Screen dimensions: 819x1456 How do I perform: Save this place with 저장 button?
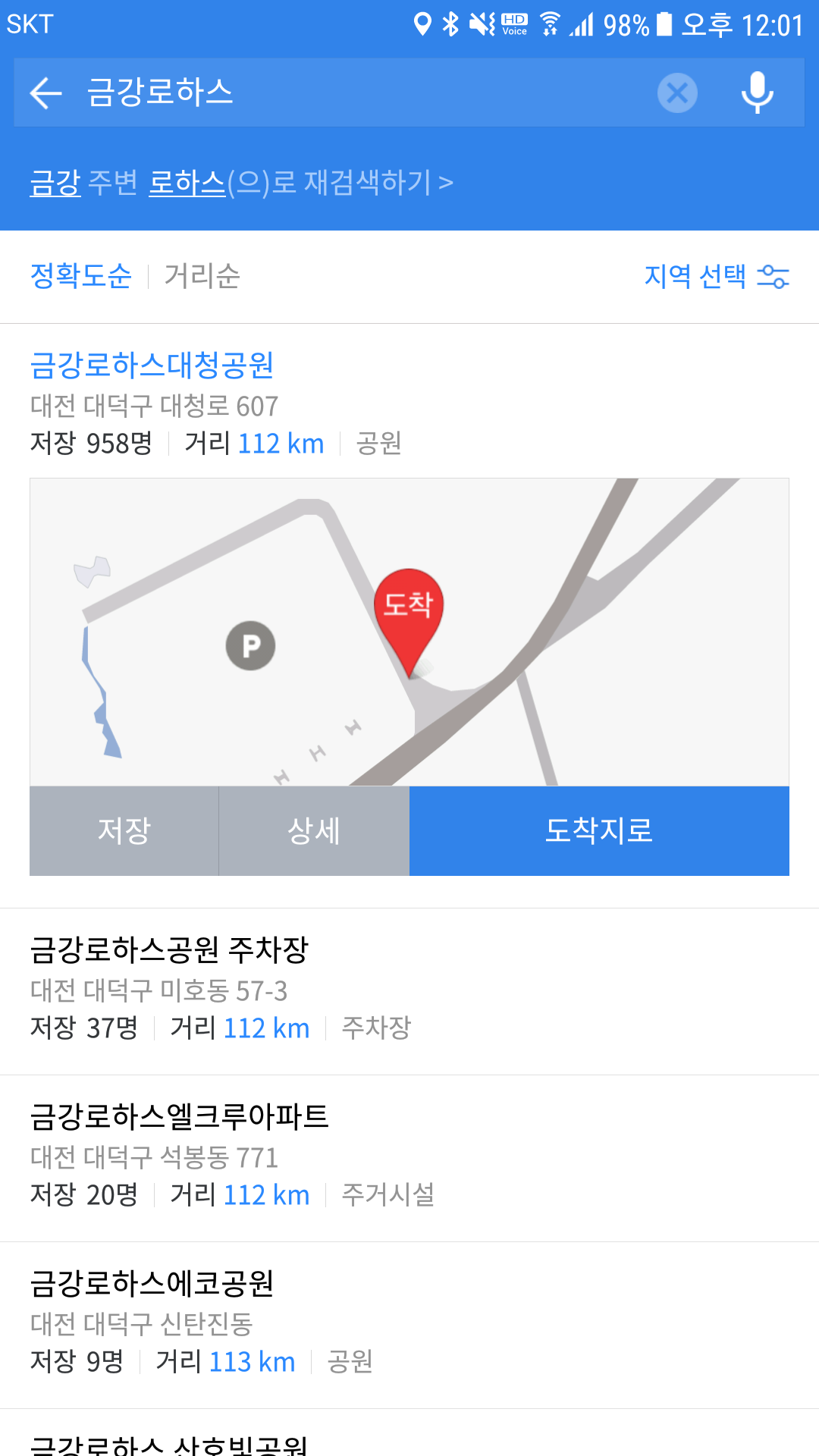124,830
